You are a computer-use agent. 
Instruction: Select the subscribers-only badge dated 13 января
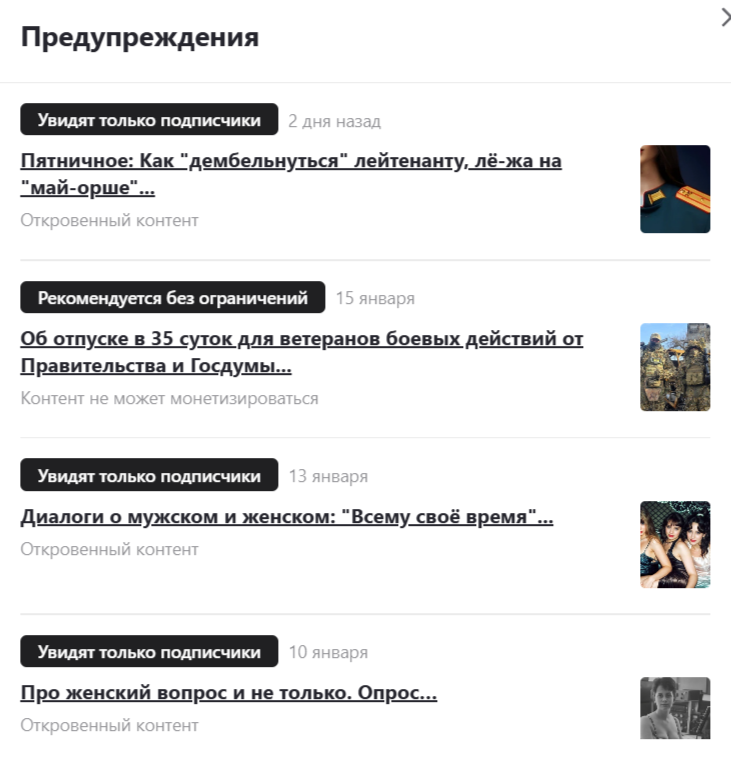point(148,475)
